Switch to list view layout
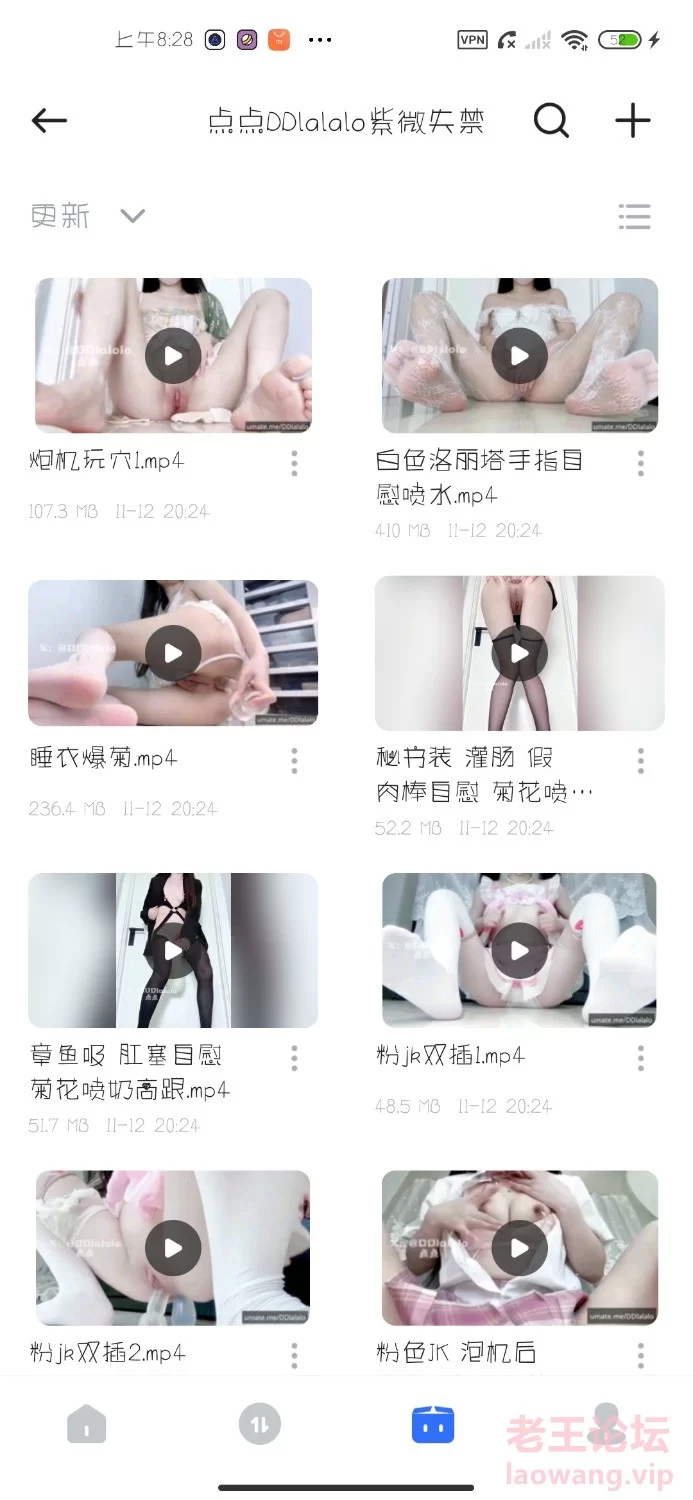This screenshot has width=693, height=1500. tap(634, 216)
